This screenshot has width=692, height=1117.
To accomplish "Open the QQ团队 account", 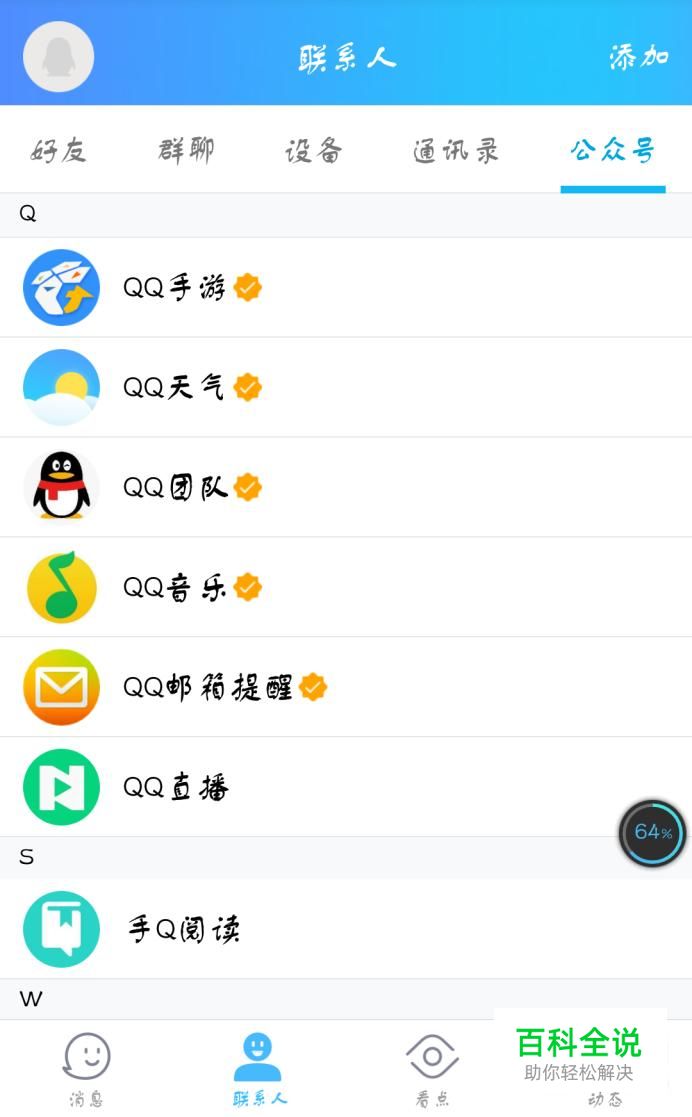I will [x=346, y=487].
